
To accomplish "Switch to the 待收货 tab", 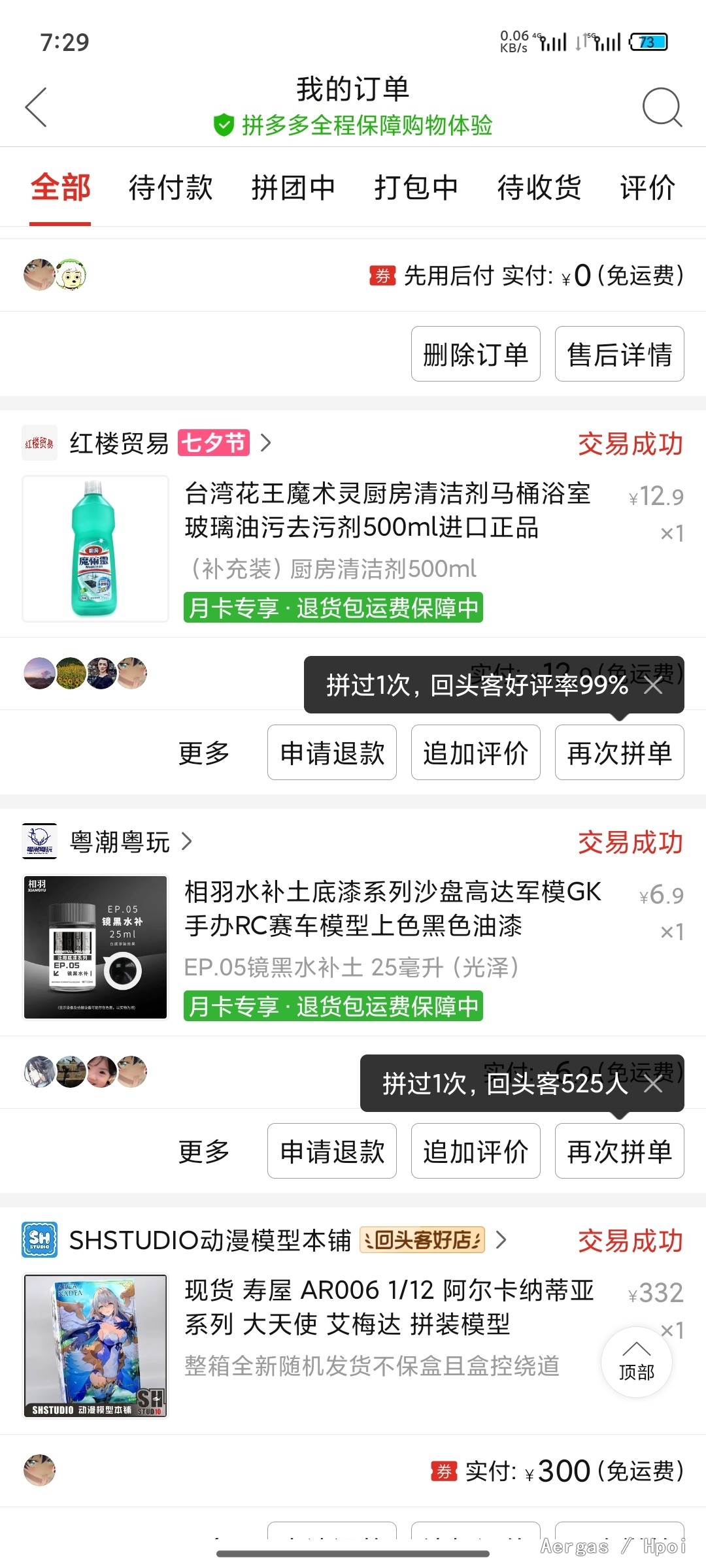I will pyautogui.click(x=539, y=188).
